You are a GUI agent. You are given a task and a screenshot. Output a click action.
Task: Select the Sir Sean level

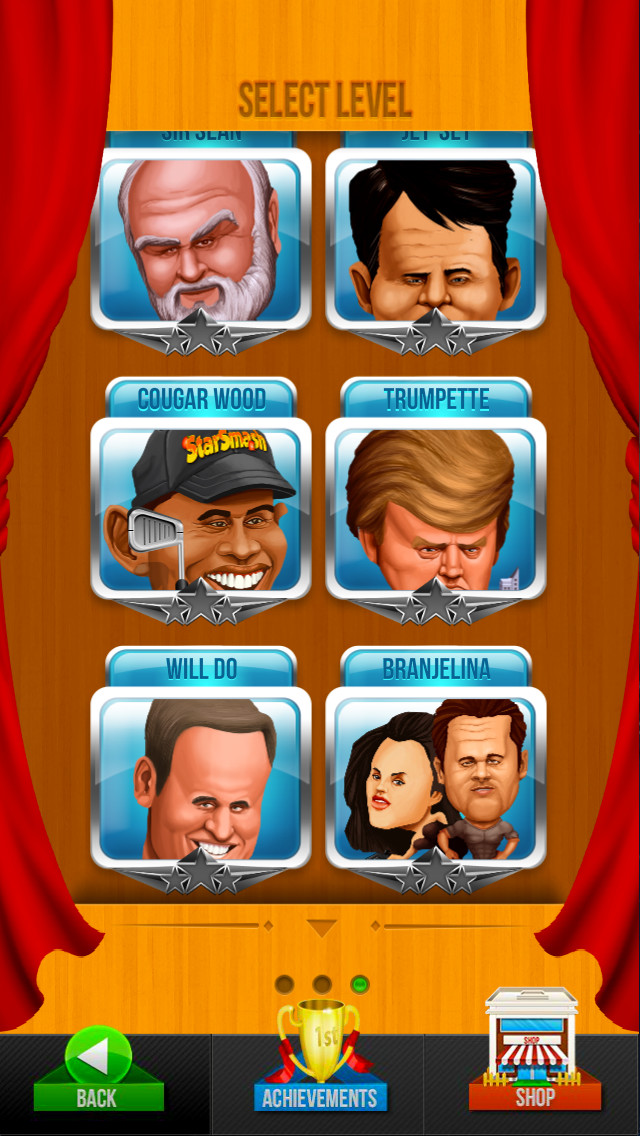pos(201,239)
